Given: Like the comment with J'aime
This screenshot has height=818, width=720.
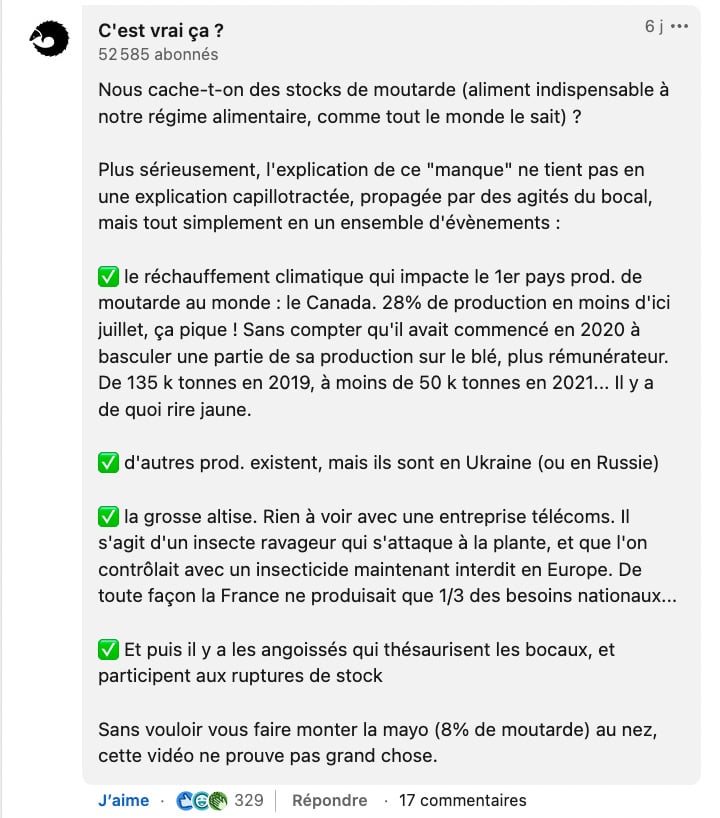Looking at the screenshot, I should coord(124,800).
